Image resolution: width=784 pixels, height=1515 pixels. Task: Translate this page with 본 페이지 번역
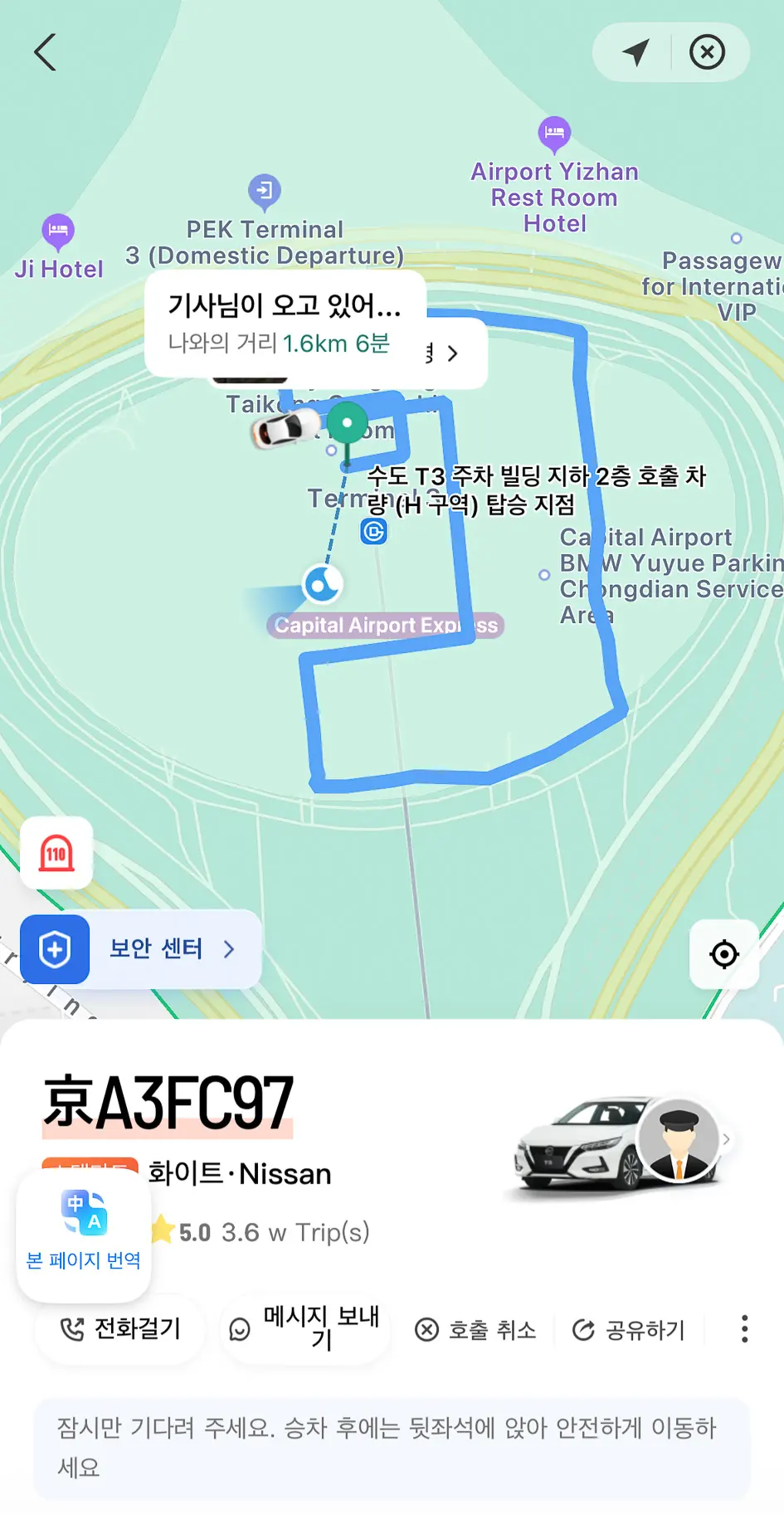(x=84, y=1235)
